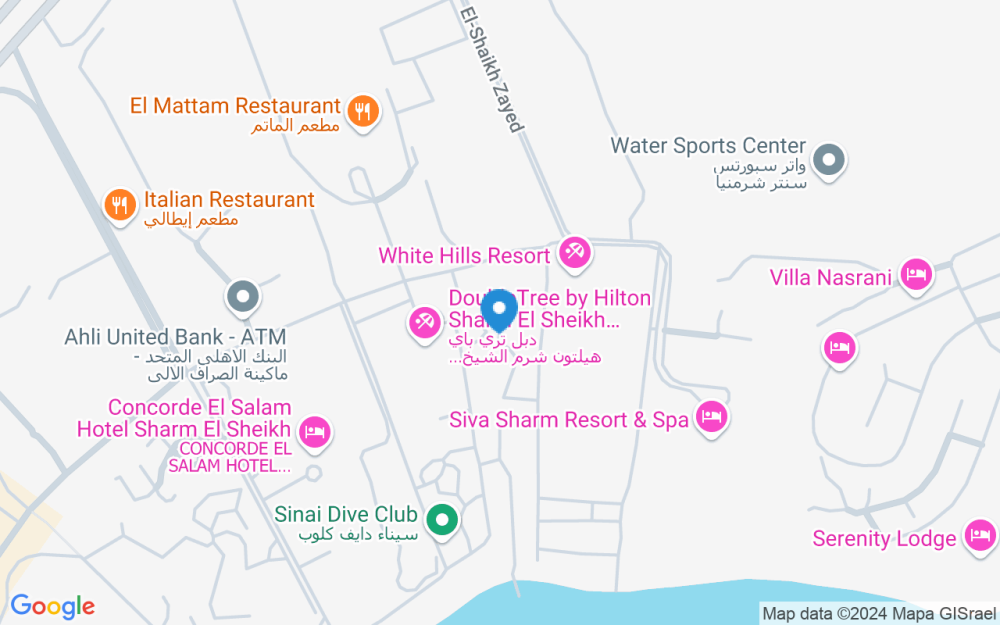This screenshot has height=625, width=1000.
Task: Select the Italian Restaurant marker
Action: pos(120,205)
